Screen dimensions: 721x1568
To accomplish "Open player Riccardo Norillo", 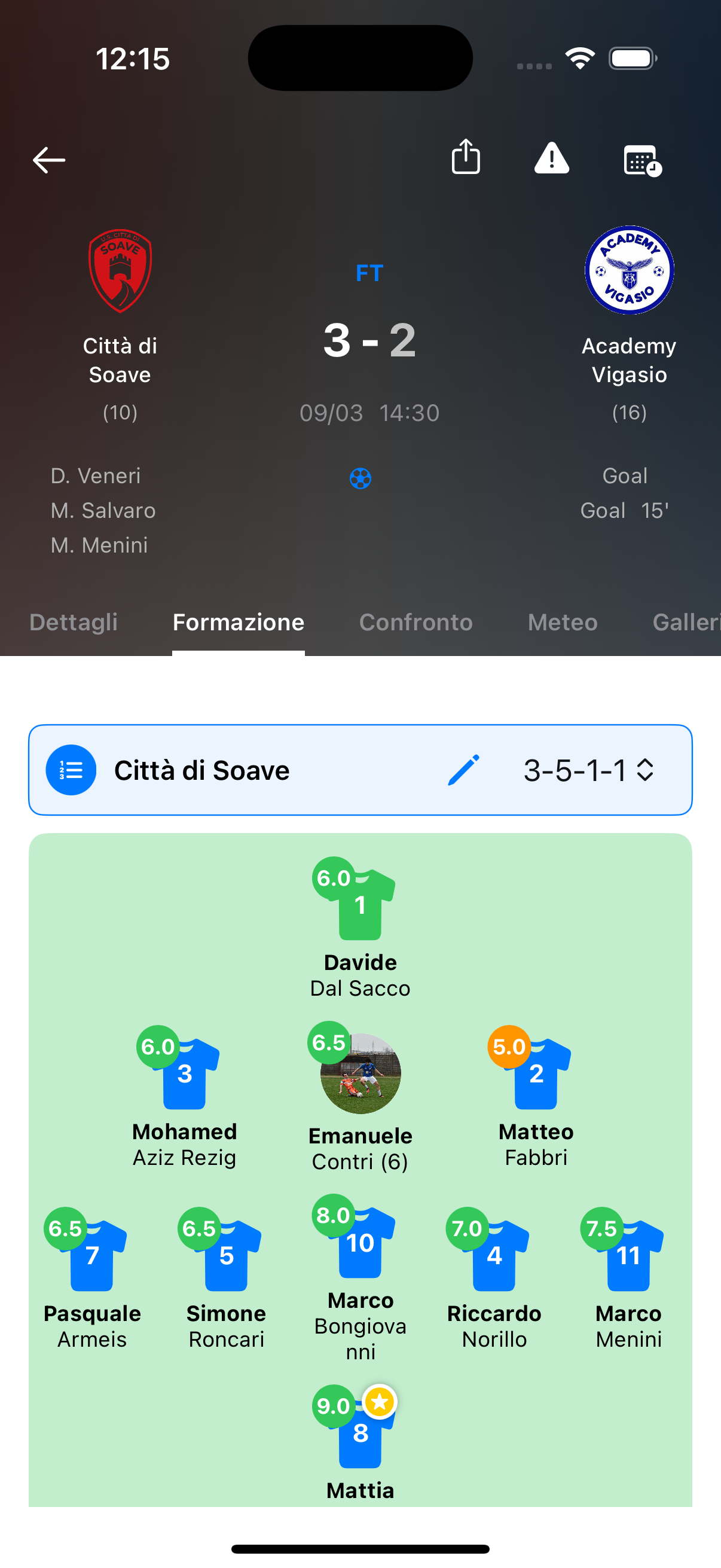I will 494,1256.
